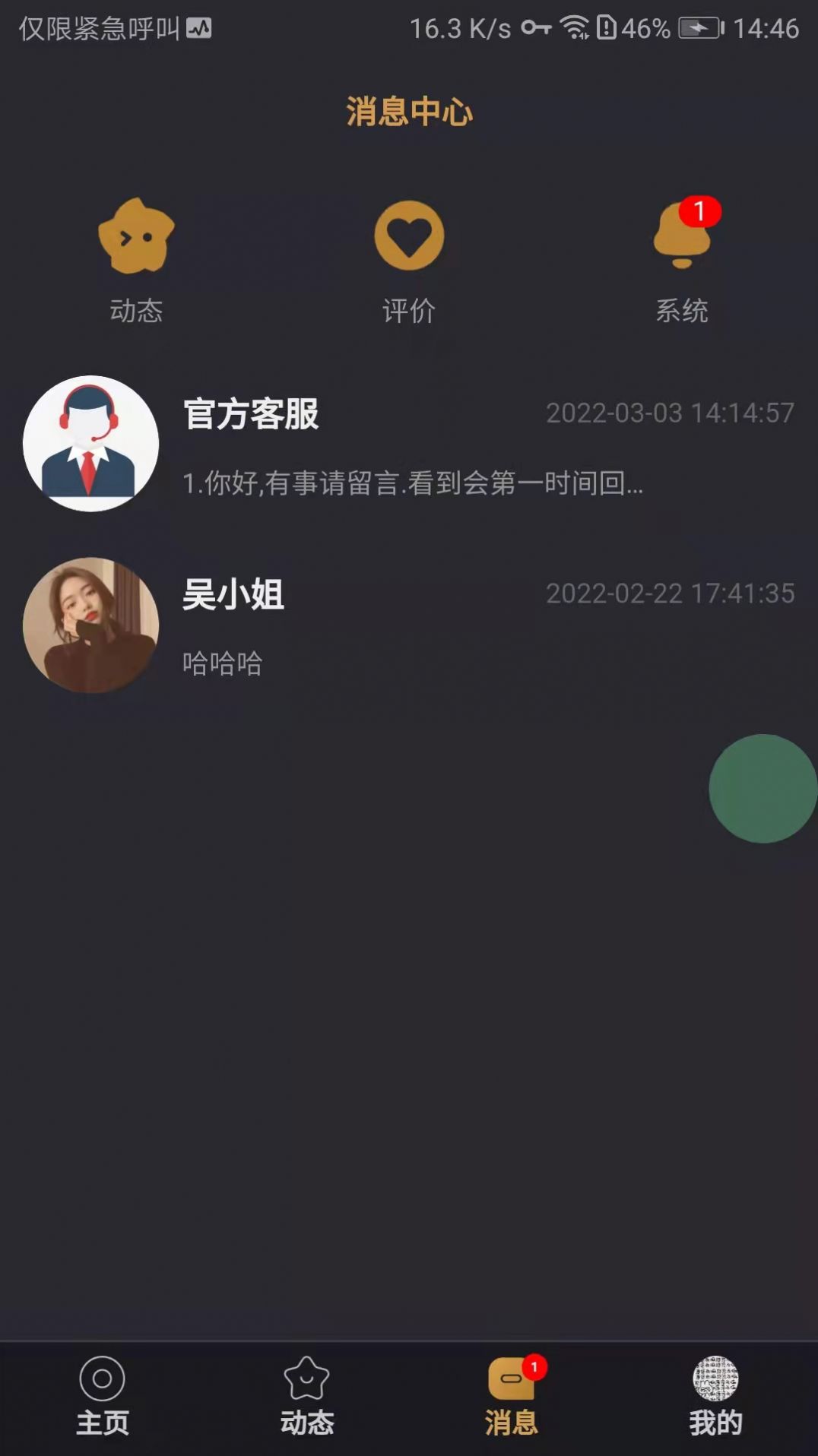The width and height of the screenshot is (818, 1456).
Task: Open the 评价 heart icon
Action: [409, 236]
